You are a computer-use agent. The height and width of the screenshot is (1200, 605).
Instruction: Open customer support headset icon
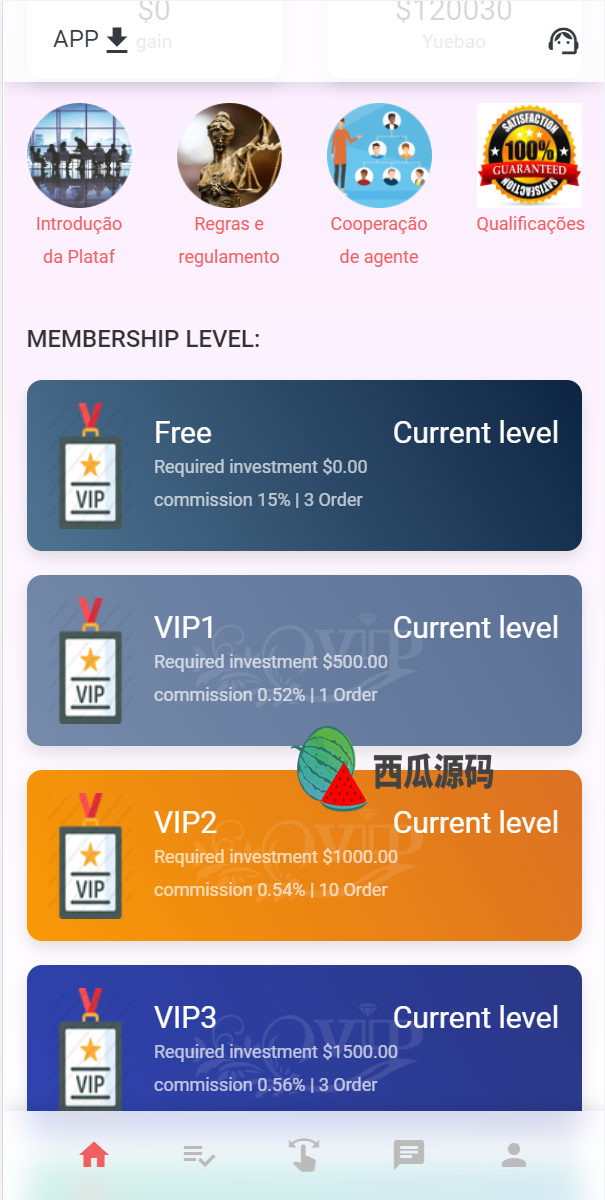(563, 41)
